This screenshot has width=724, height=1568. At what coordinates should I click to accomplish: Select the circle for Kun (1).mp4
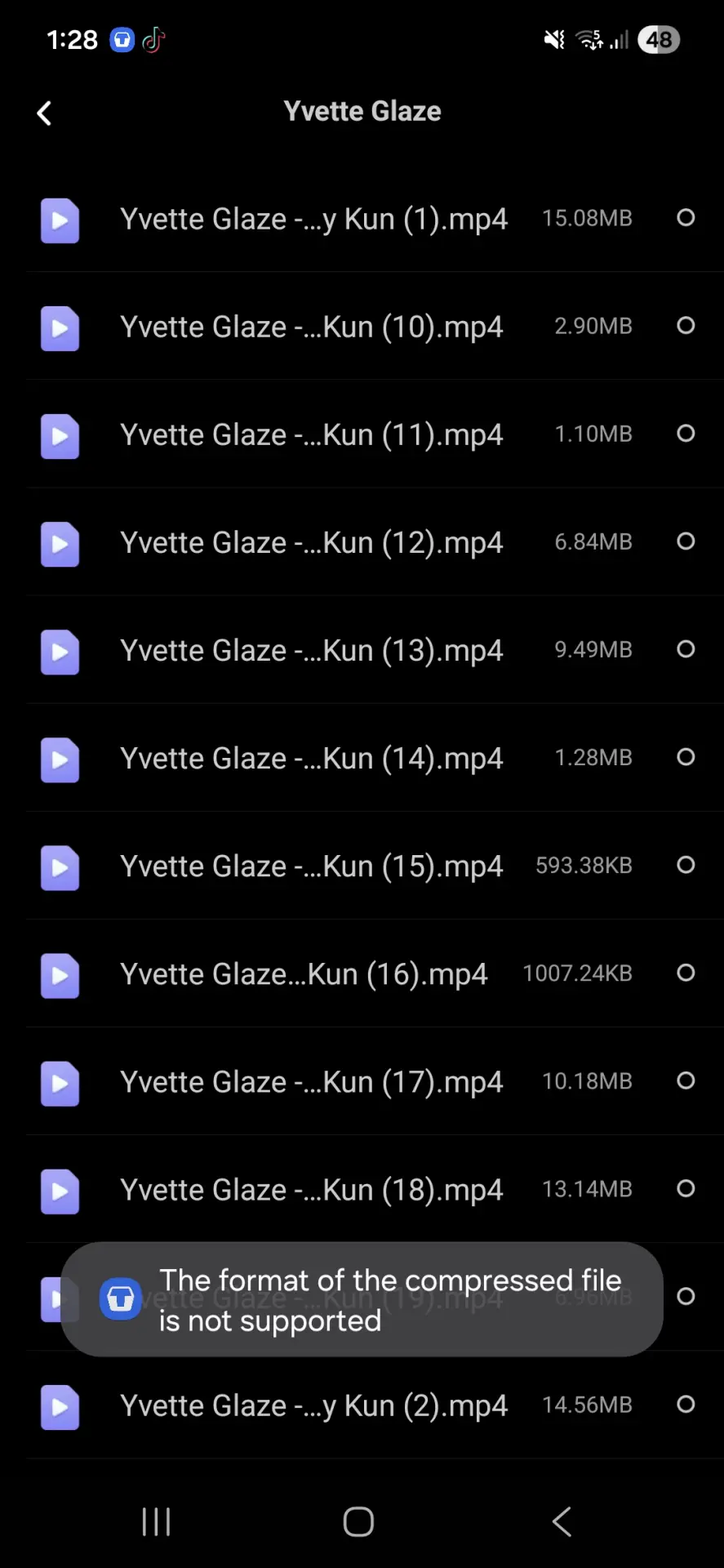click(x=686, y=217)
